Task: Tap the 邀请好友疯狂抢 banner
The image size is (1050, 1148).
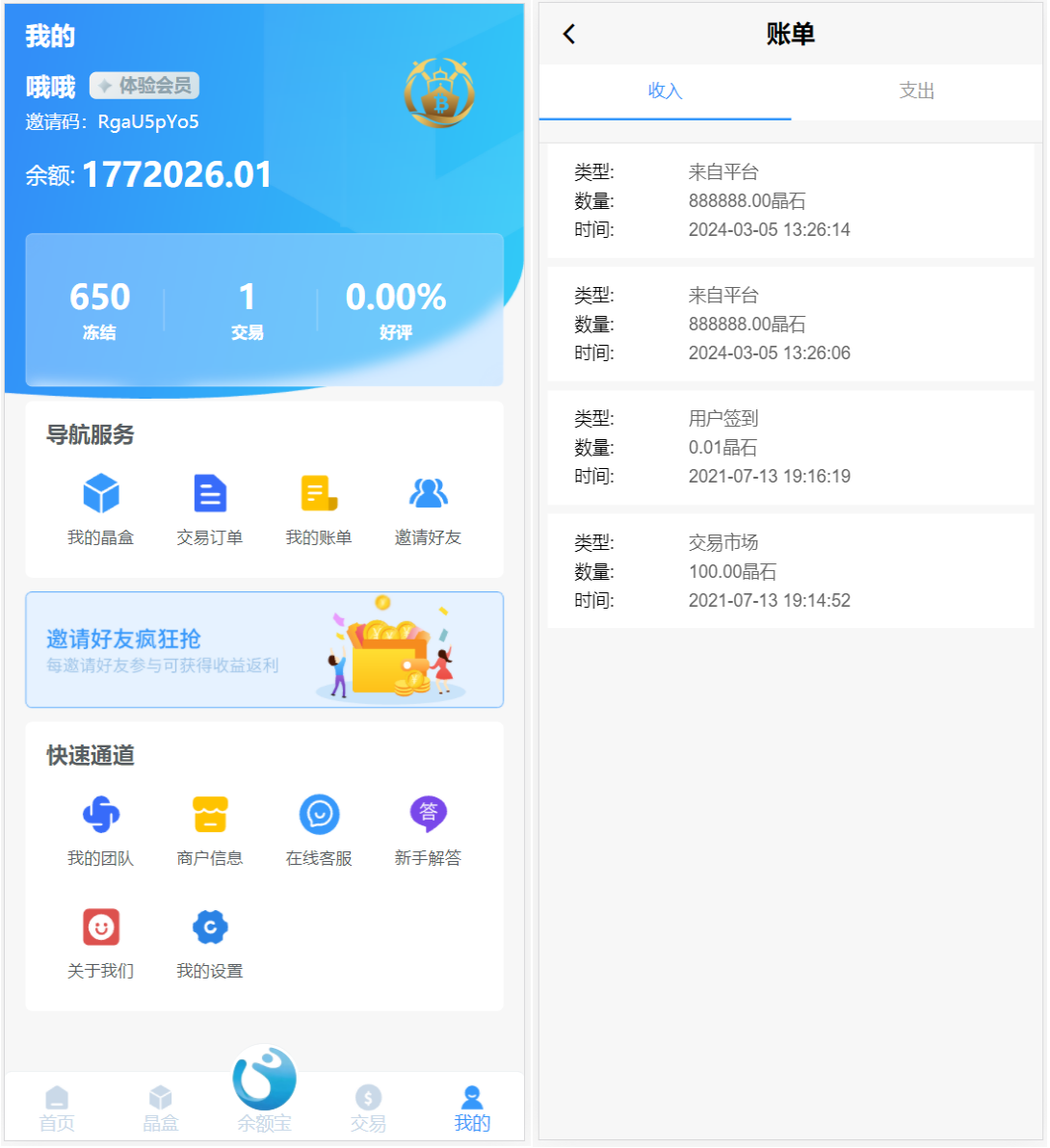Action: click(264, 650)
